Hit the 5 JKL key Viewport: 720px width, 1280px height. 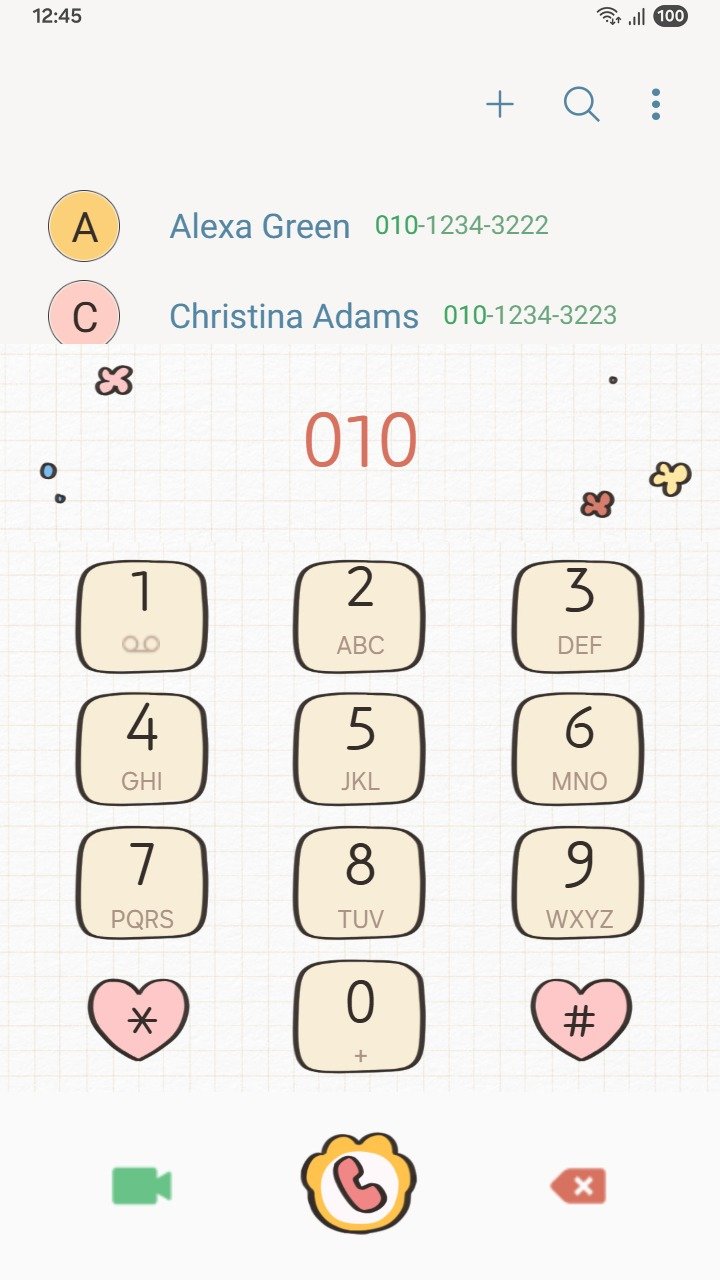point(360,750)
